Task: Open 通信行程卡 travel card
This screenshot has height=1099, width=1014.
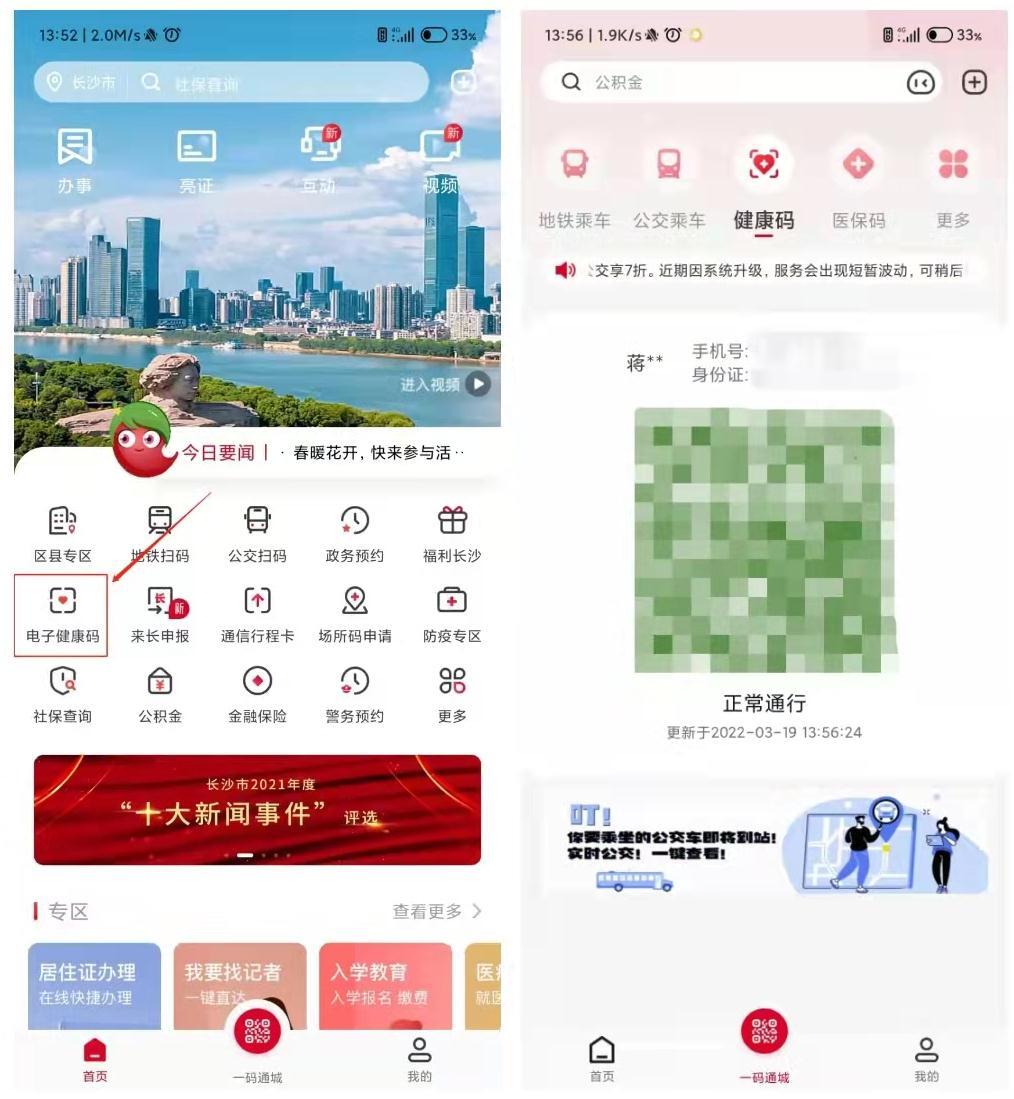Action: point(257,613)
